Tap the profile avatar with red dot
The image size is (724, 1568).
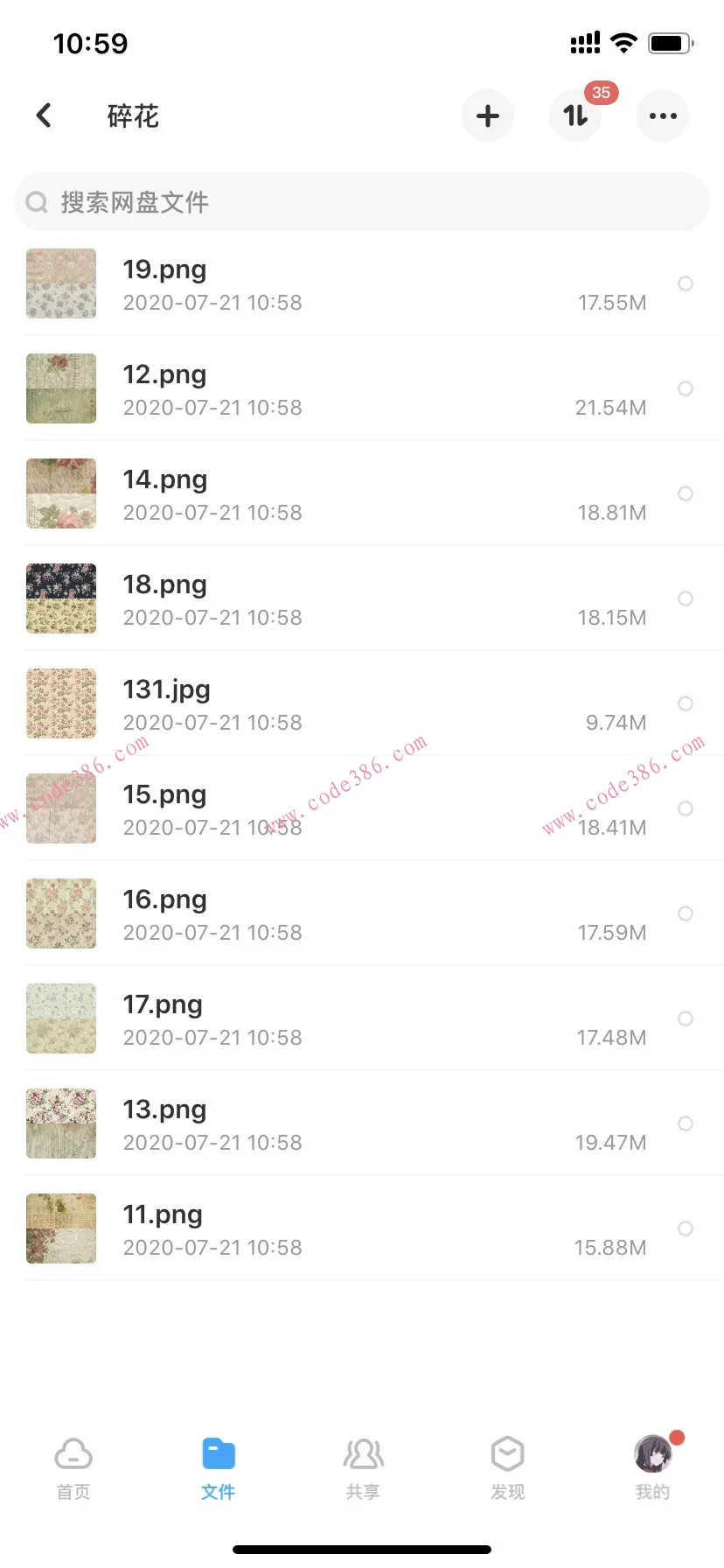tap(651, 1452)
